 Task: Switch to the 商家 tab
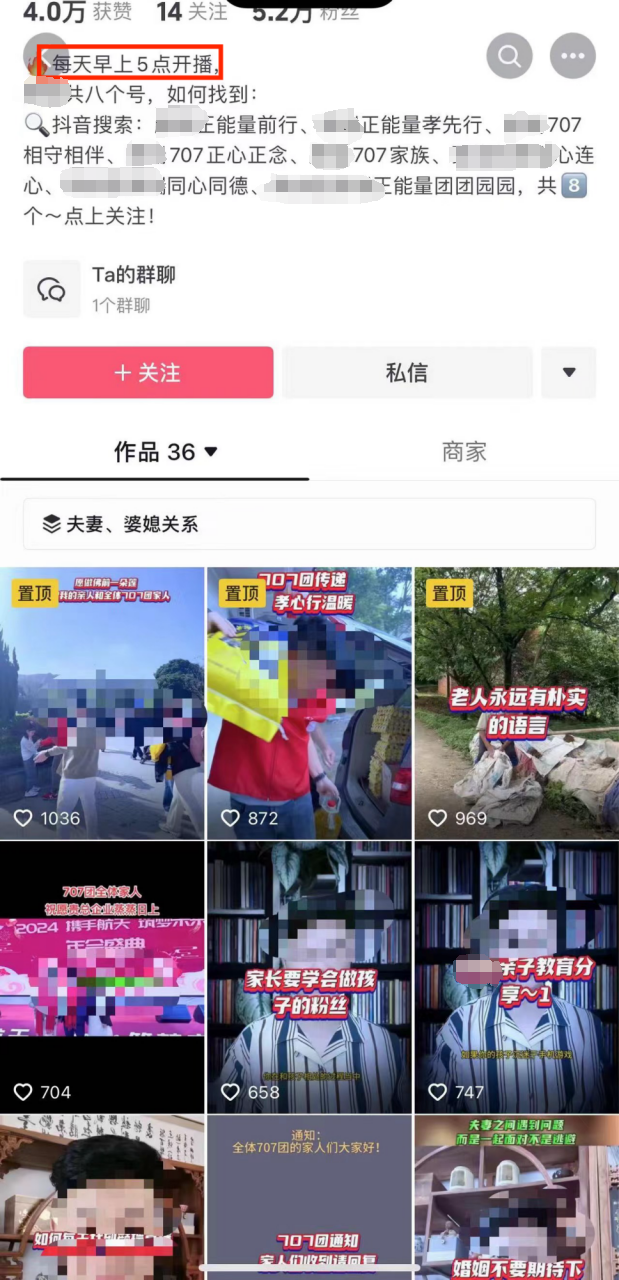(x=463, y=451)
